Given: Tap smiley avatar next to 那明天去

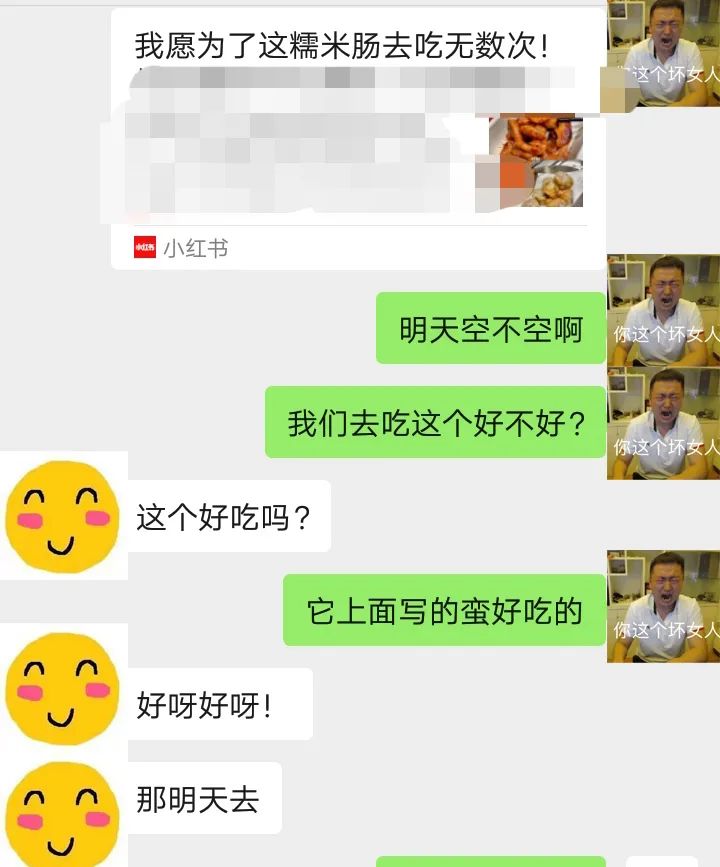Looking at the screenshot, I should click(64, 812).
